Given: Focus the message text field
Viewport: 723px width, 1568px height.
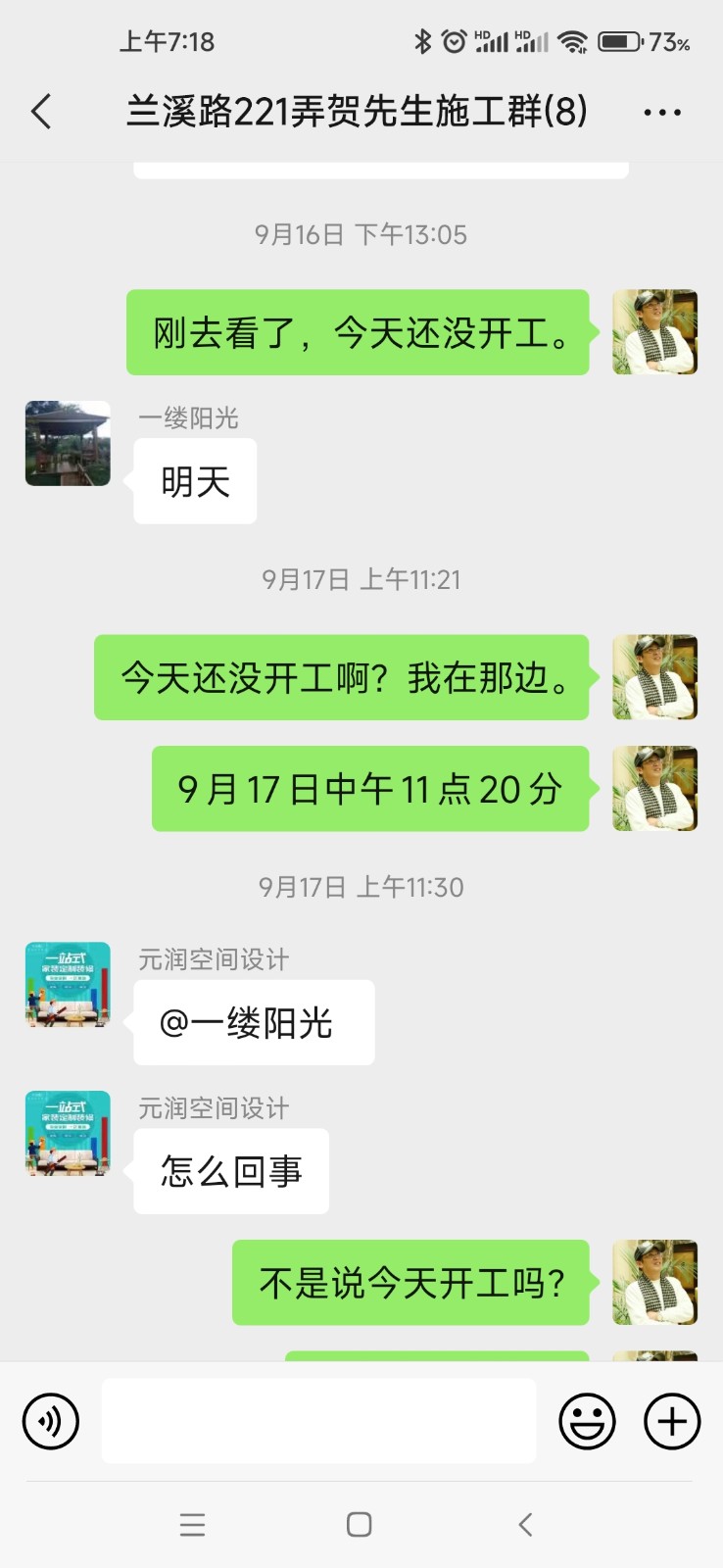Looking at the screenshot, I should pos(318,1421).
